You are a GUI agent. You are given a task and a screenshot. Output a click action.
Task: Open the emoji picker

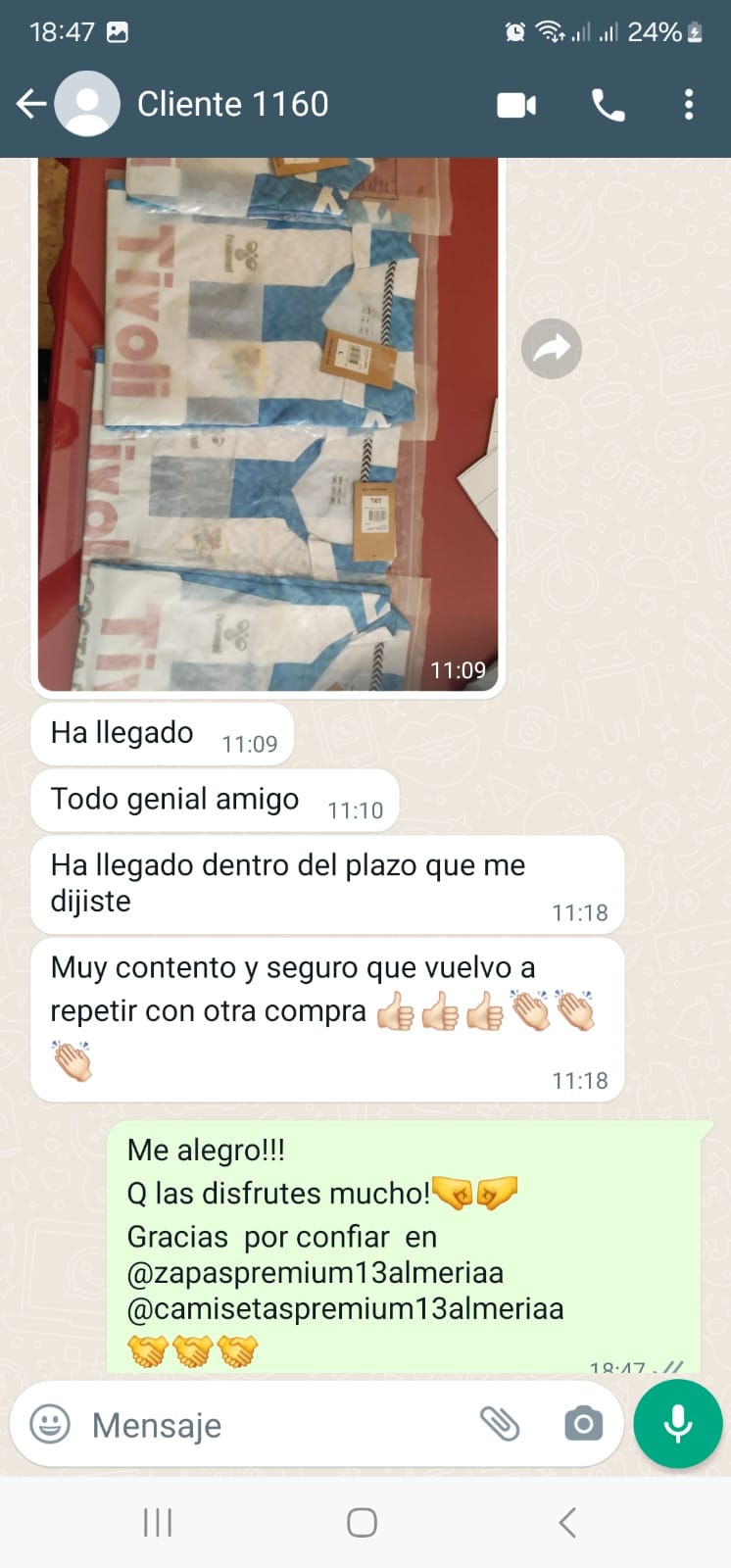click(x=50, y=1424)
